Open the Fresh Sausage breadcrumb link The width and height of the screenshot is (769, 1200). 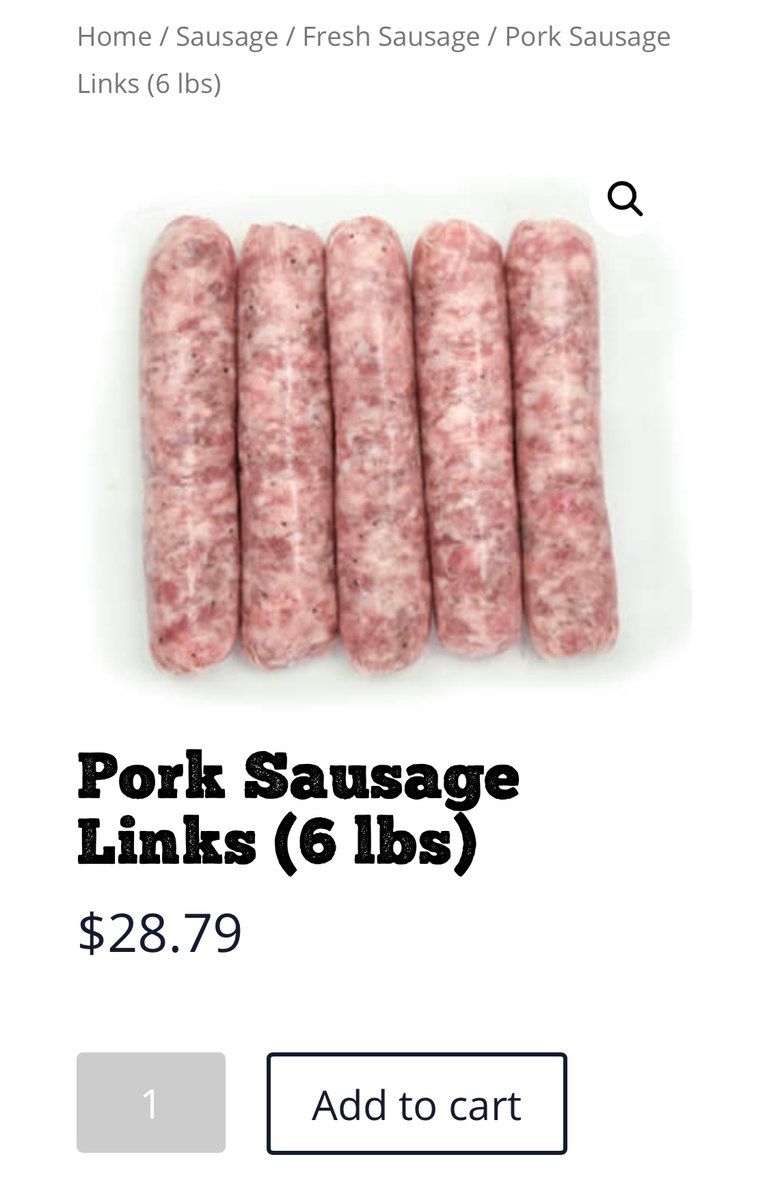(x=391, y=38)
